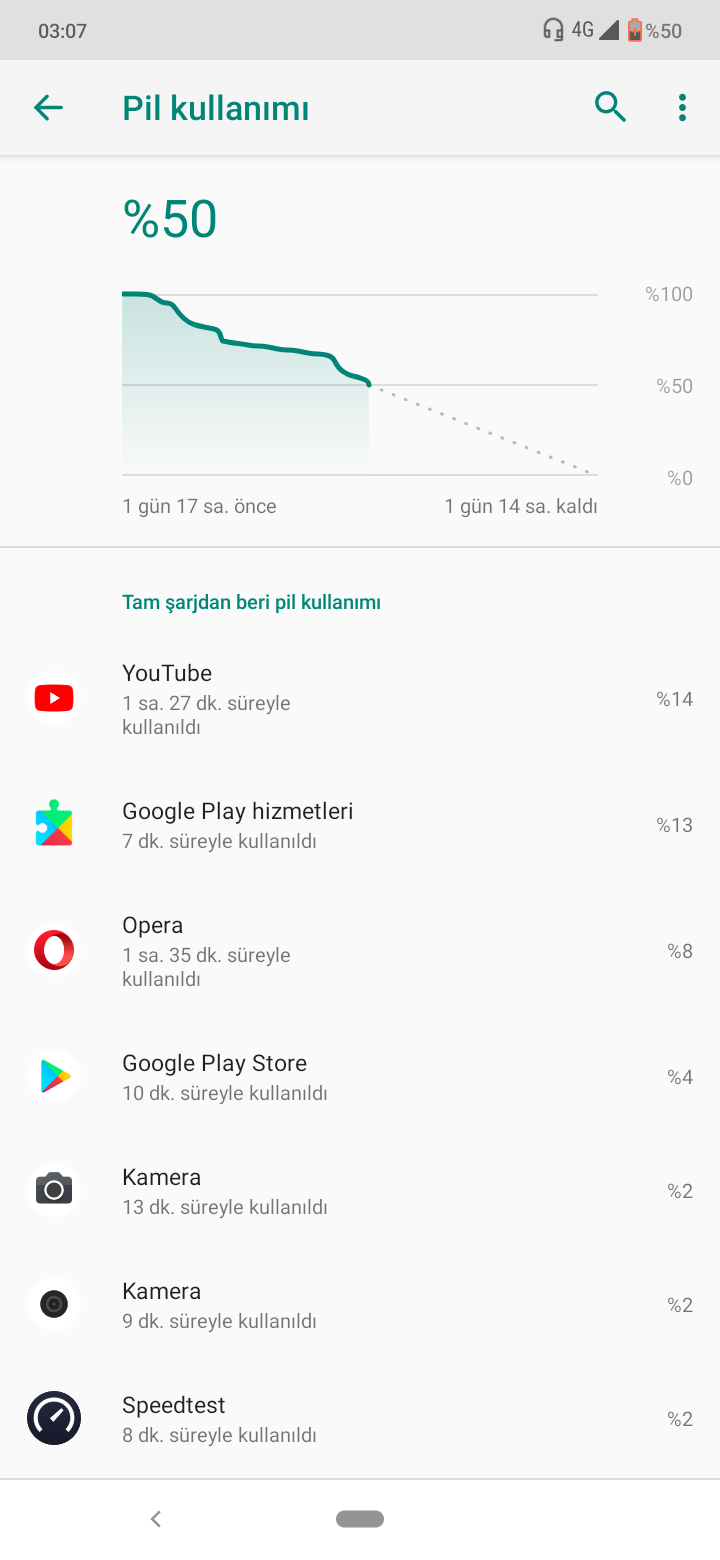720x1560 pixels.
Task: Open Kamera row used for 13 dk.
Action: tap(360, 1191)
